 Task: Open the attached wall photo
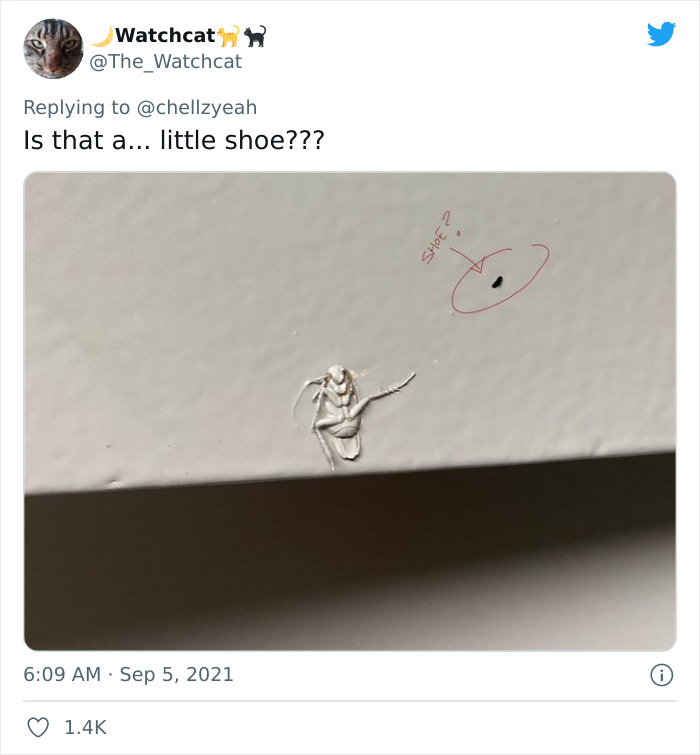click(x=350, y=411)
